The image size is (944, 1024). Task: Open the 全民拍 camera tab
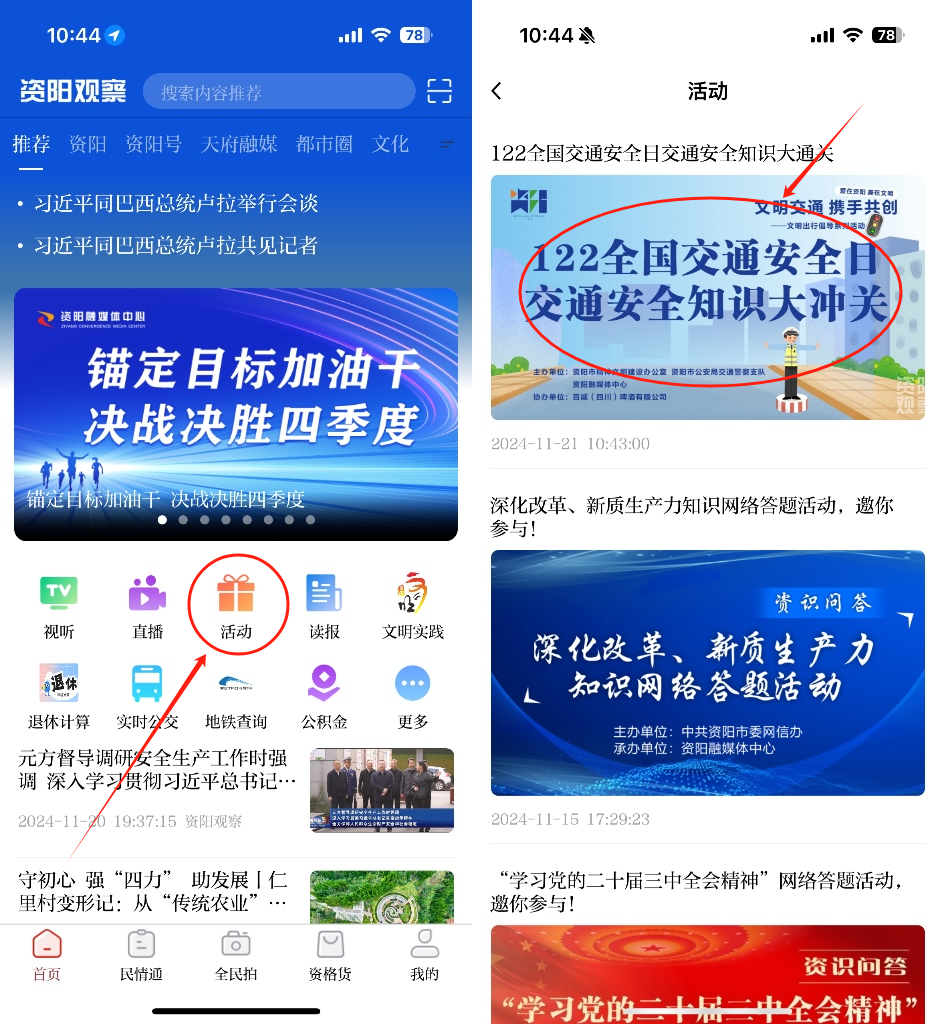coord(235,955)
